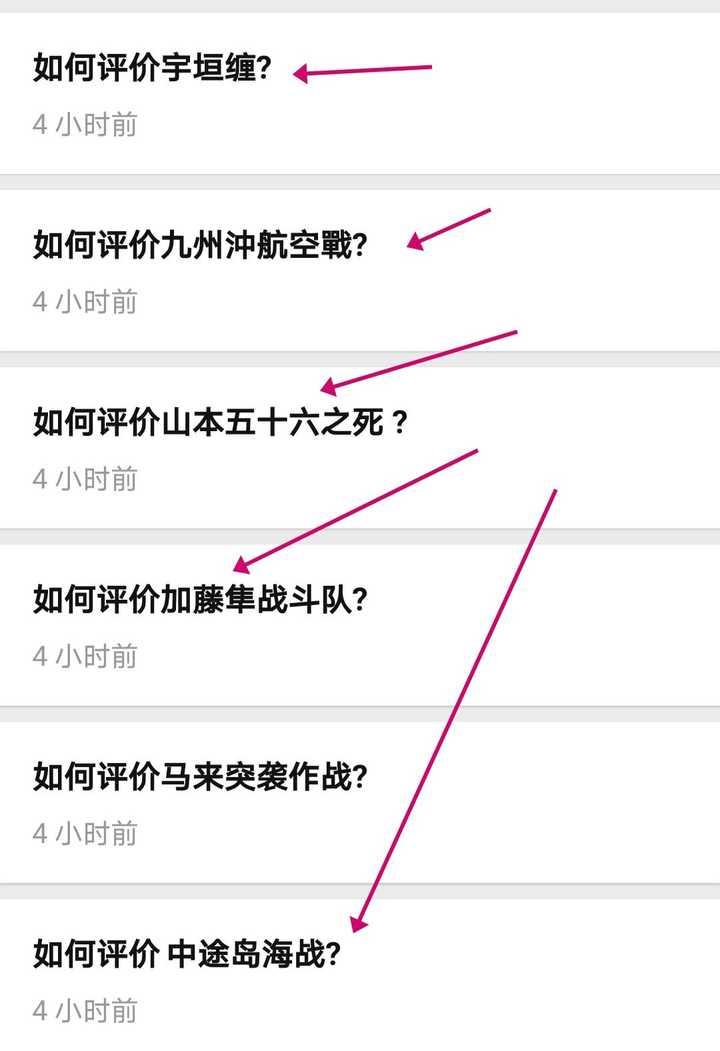Open the question 如何评价宇垣缠?
The width and height of the screenshot is (720, 1051).
[x=153, y=68]
